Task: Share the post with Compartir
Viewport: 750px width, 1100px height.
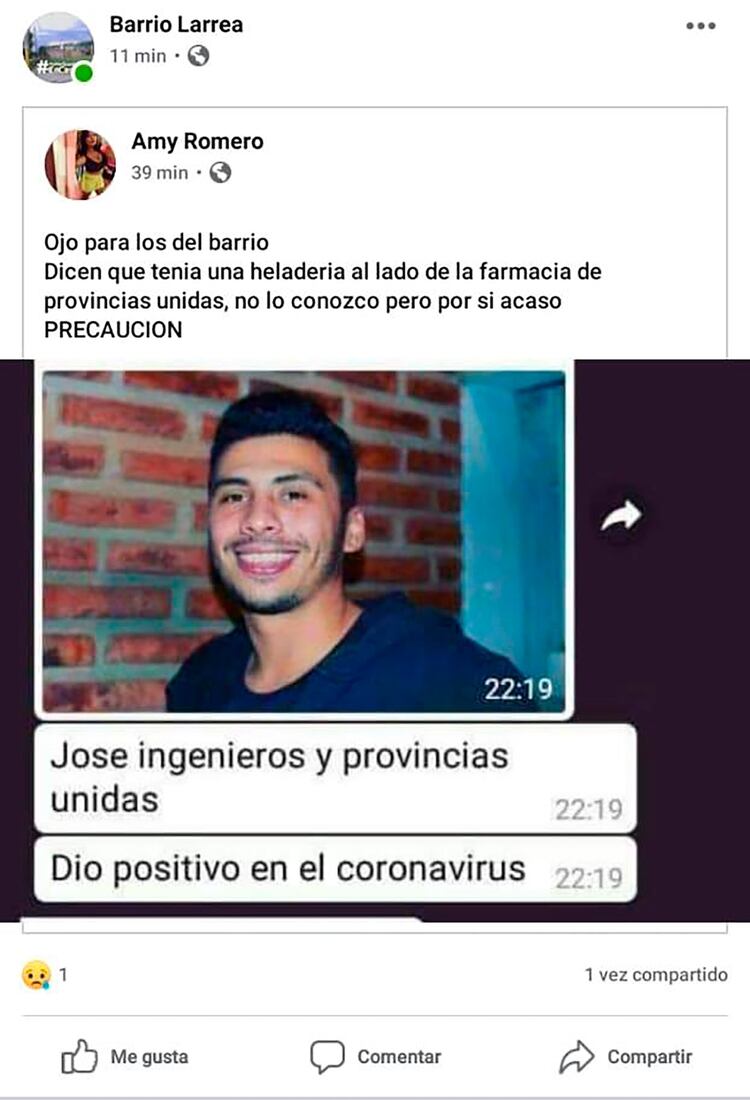Action: [625, 1057]
